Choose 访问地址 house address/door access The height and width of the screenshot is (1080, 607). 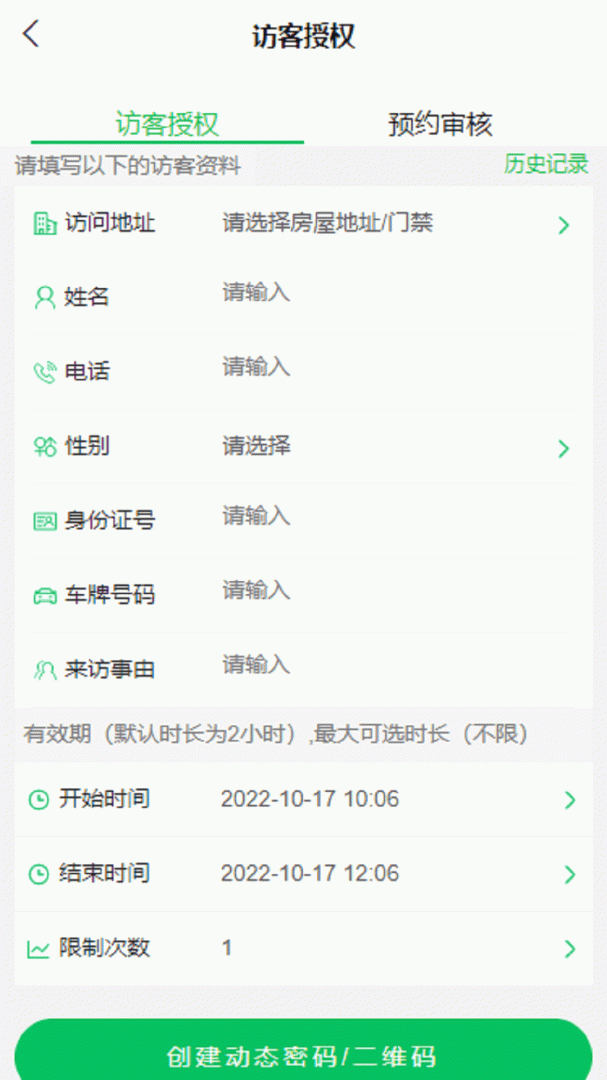point(390,223)
